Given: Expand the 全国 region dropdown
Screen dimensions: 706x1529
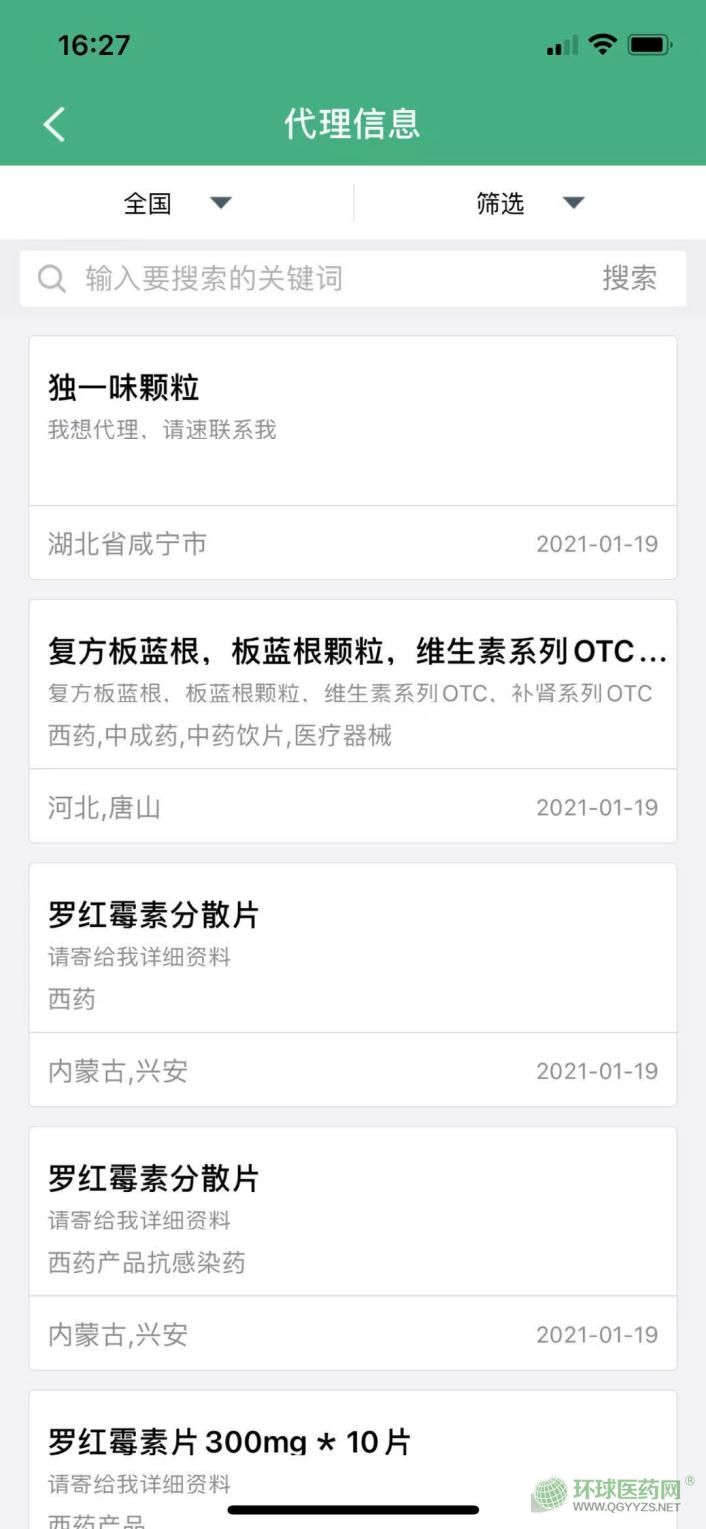Looking at the screenshot, I should [x=176, y=203].
